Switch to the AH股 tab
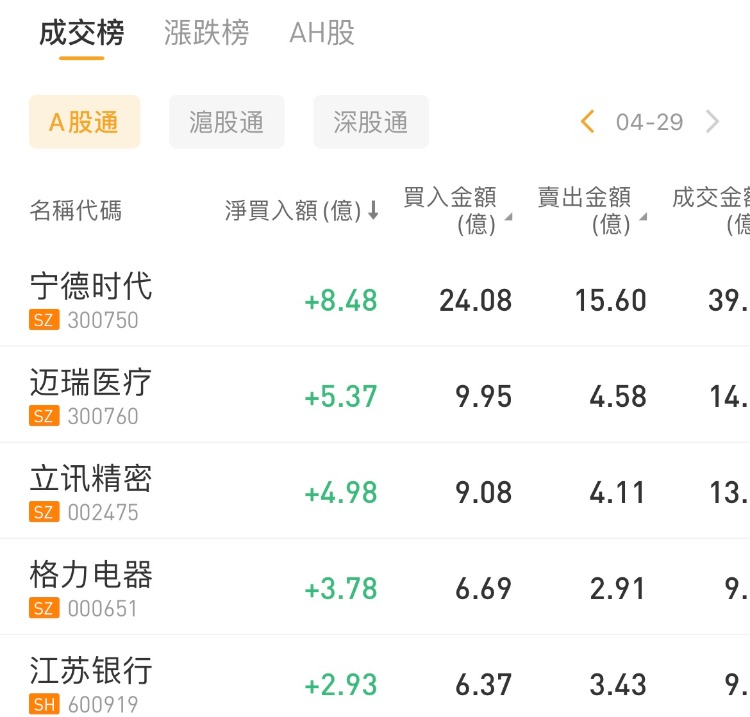Image resolution: width=750 pixels, height=717 pixels. 322,33
